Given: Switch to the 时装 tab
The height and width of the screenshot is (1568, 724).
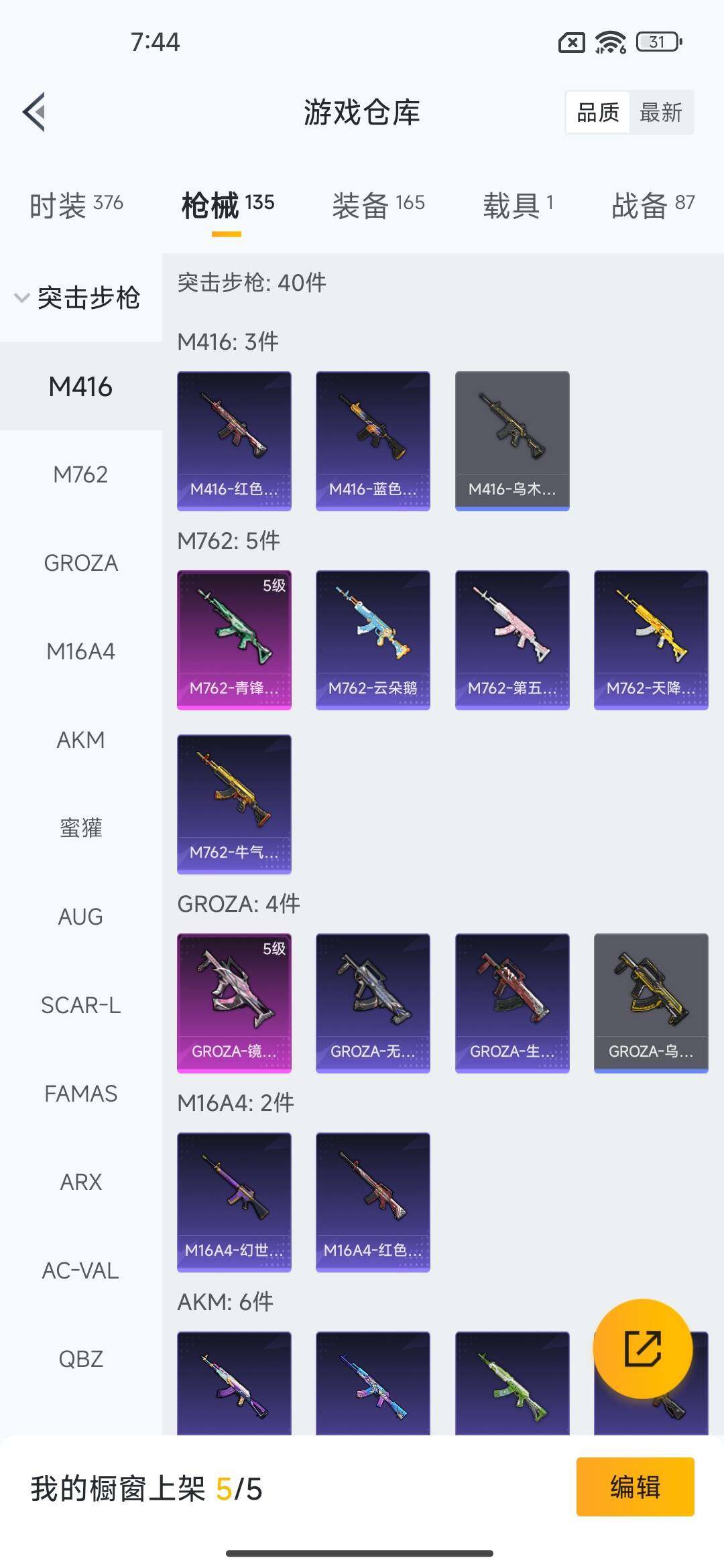Looking at the screenshot, I should [76, 205].
